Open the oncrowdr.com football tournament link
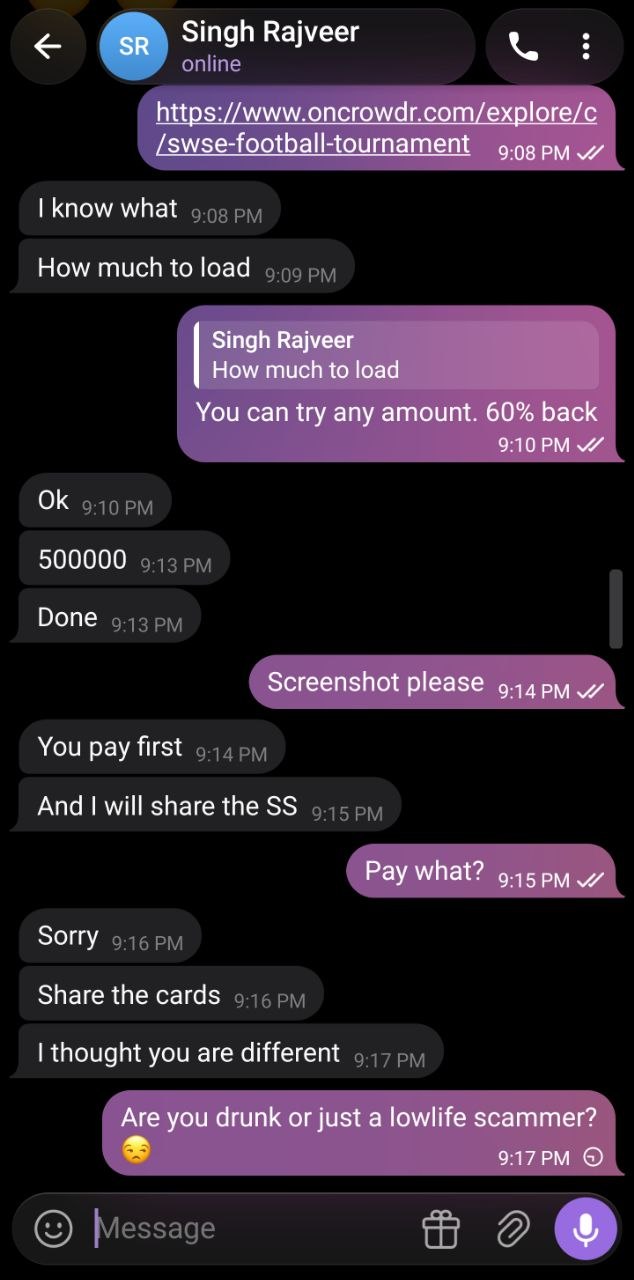The width and height of the screenshot is (634, 1280). tap(376, 128)
